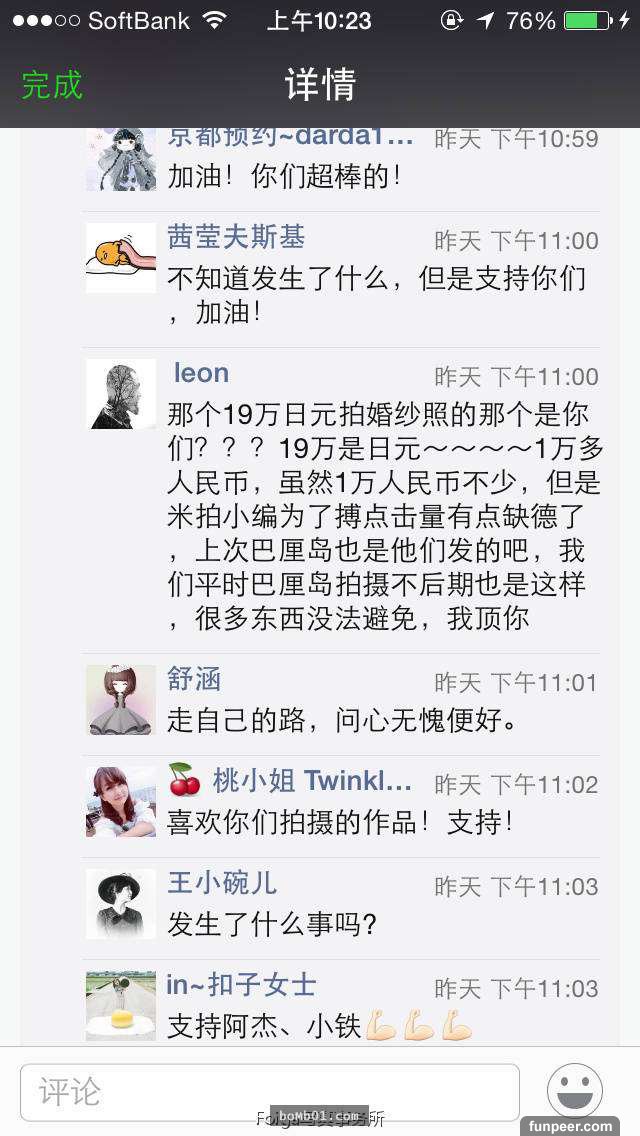Tap 茜莹夫斯基's avatar
Screen dimensions: 640x1136
[121, 257]
